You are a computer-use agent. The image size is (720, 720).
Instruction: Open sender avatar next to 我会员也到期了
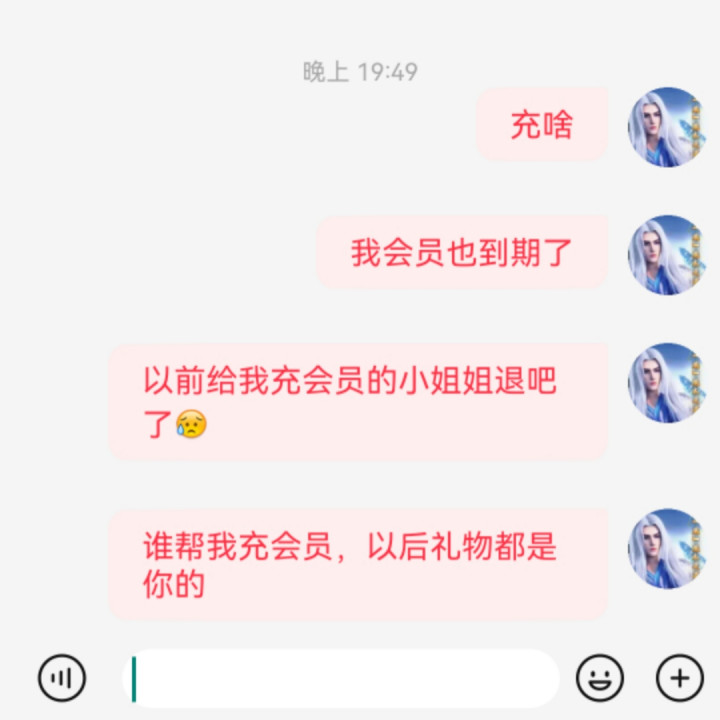667,255
